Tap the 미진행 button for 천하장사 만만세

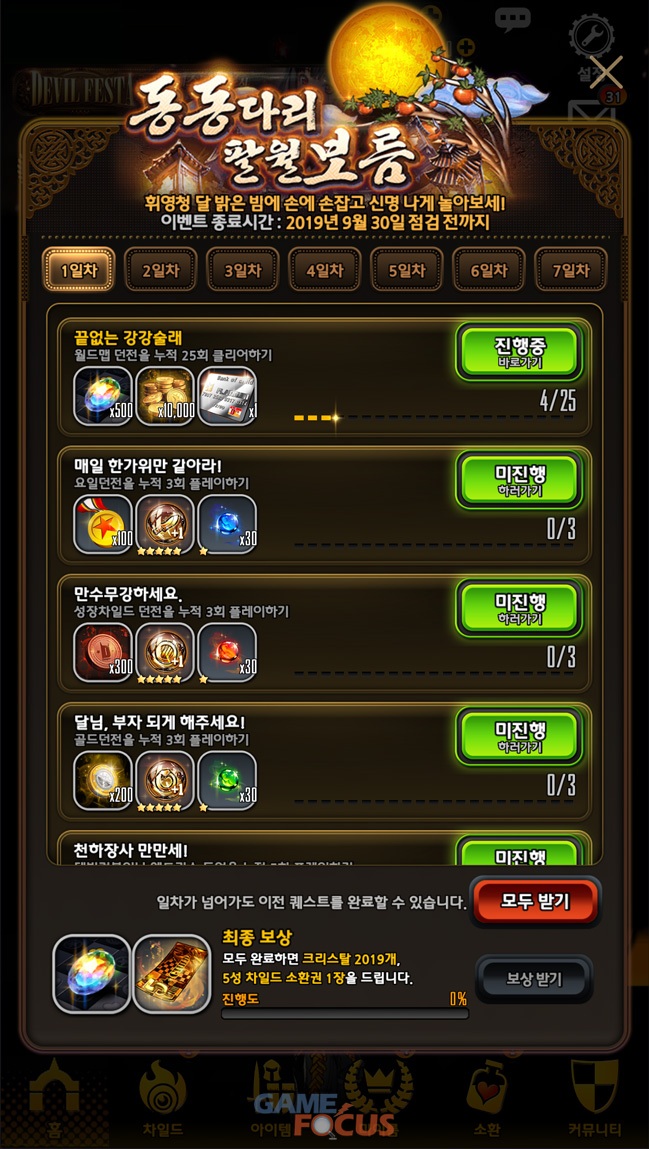pyautogui.click(x=518, y=853)
